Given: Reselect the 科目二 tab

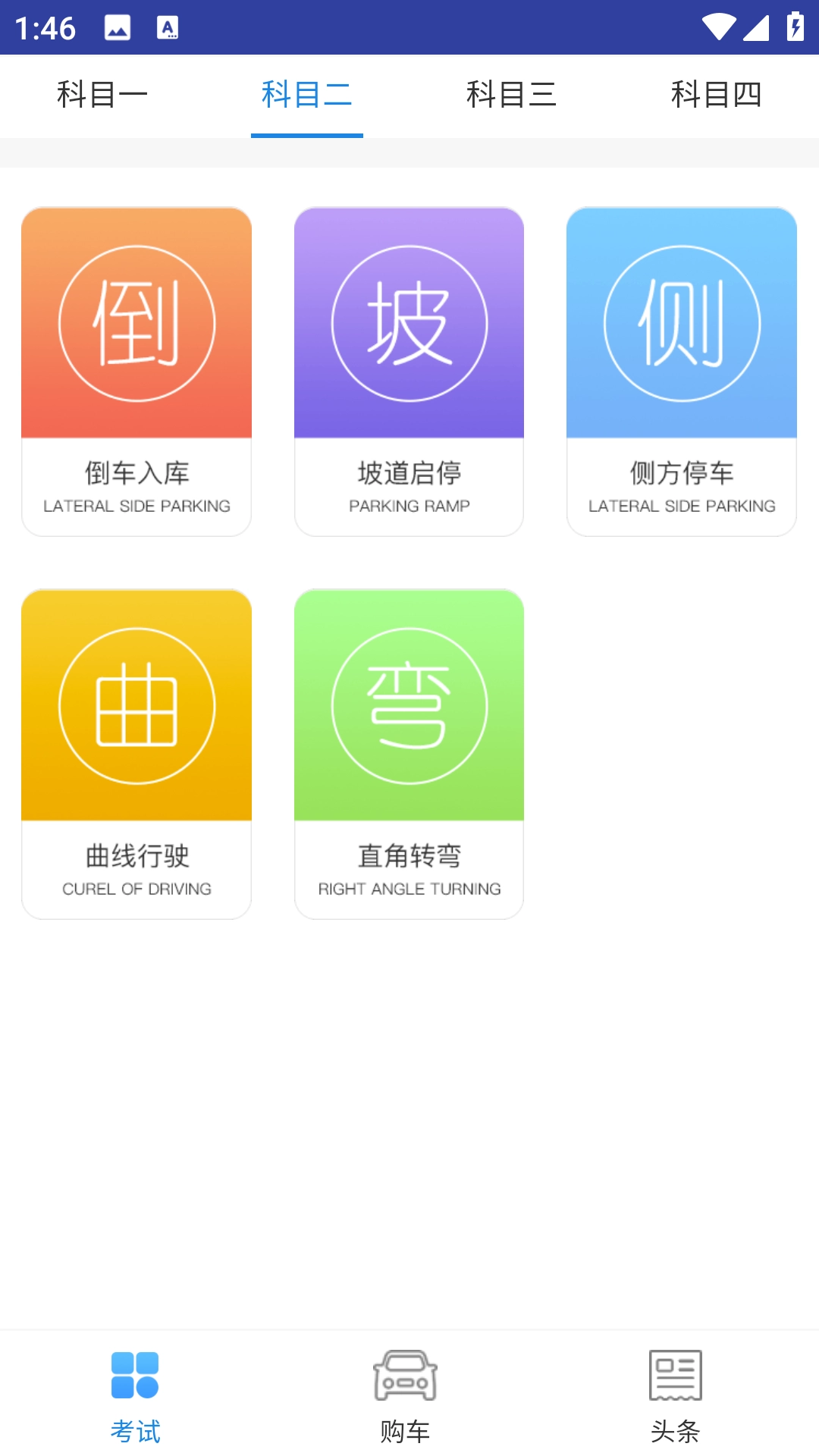Looking at the screenshot, I should [306, 94].
